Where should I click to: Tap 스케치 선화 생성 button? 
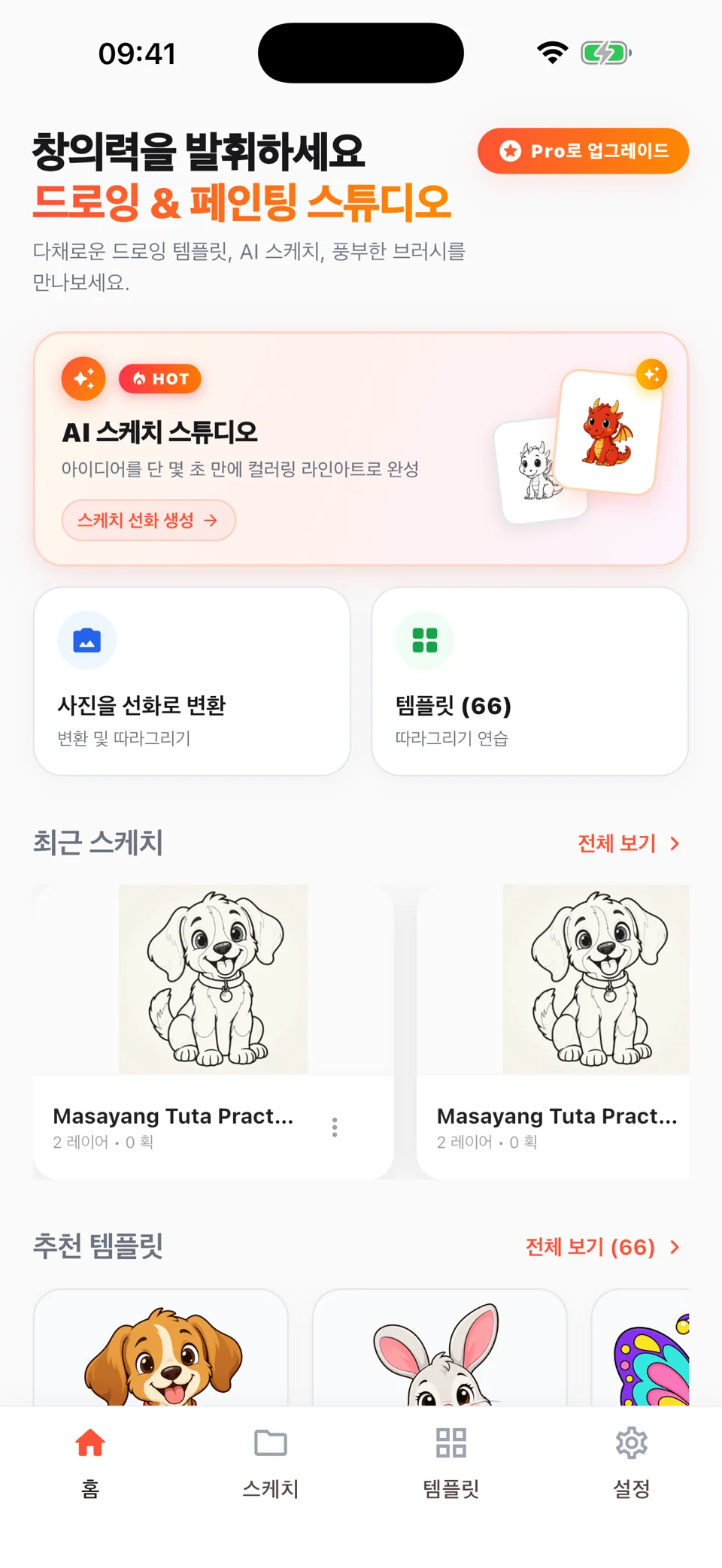148,520
